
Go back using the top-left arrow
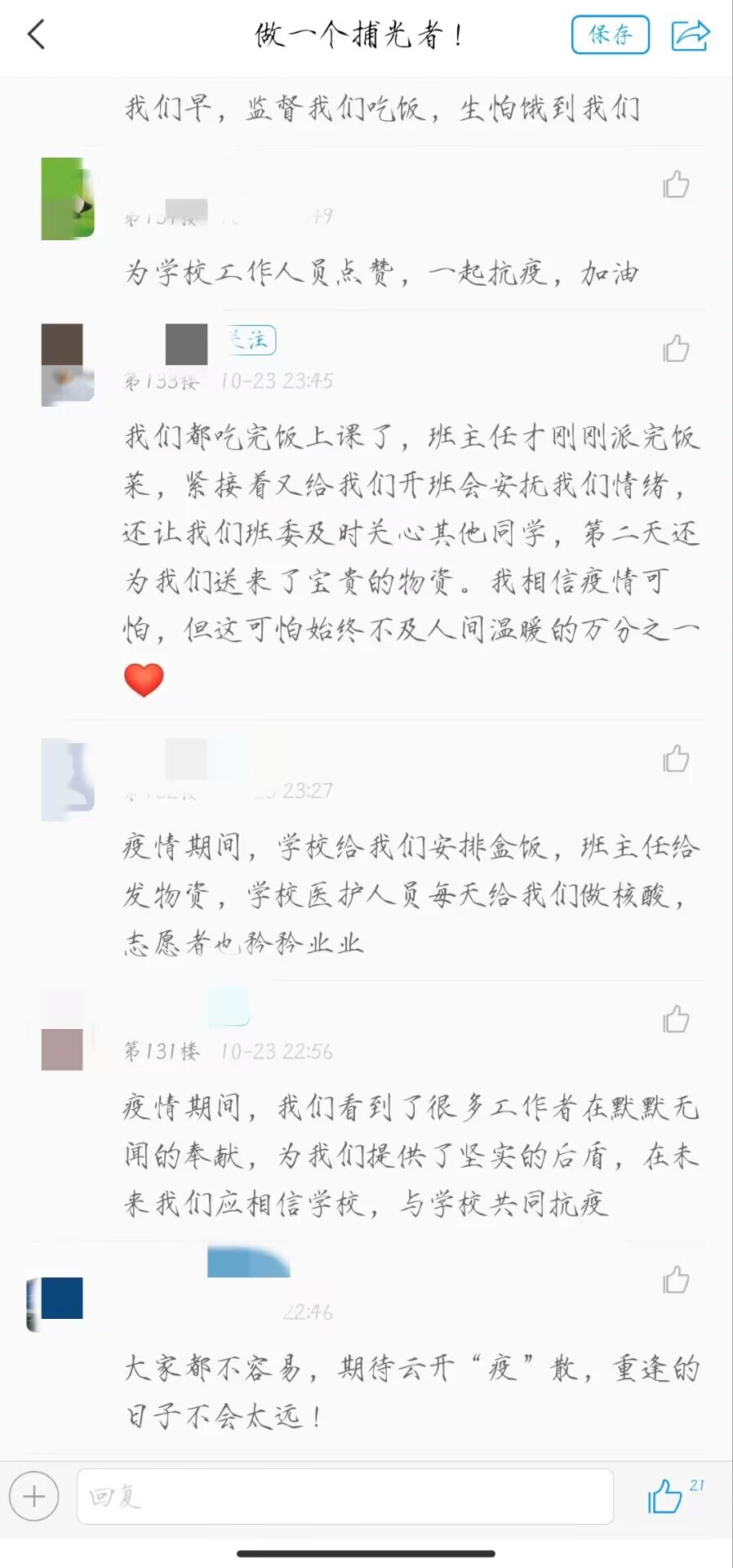pyautogui.click(x=36, y=35)
